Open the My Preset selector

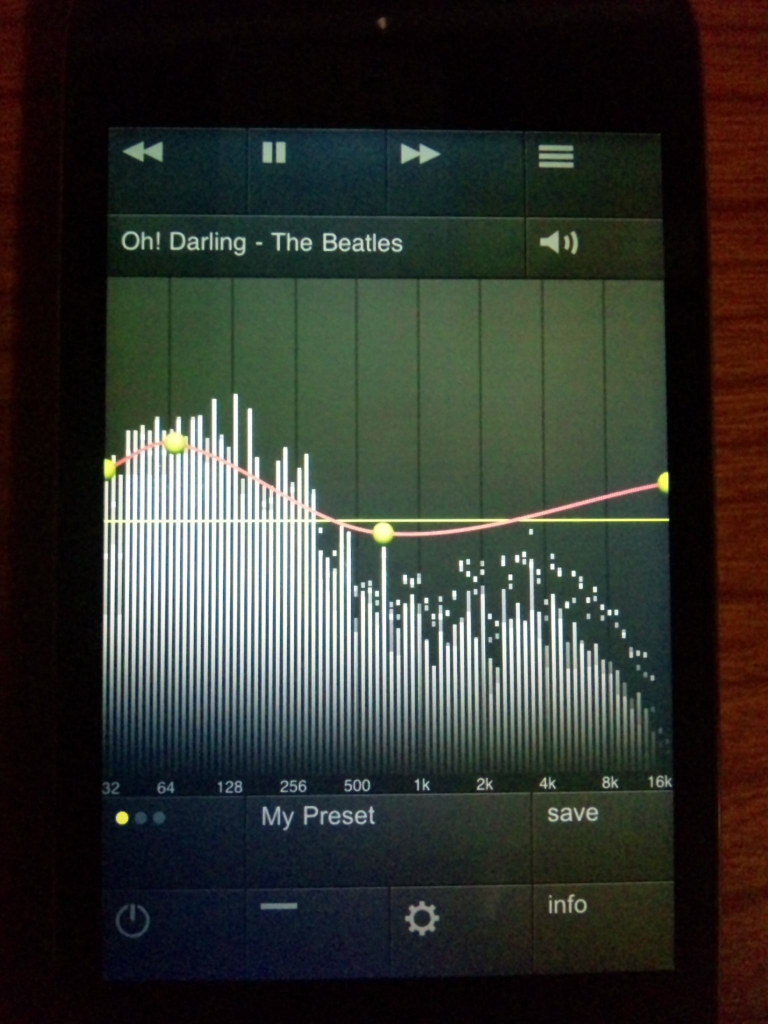pyautogui.click(x=318, y=816)
